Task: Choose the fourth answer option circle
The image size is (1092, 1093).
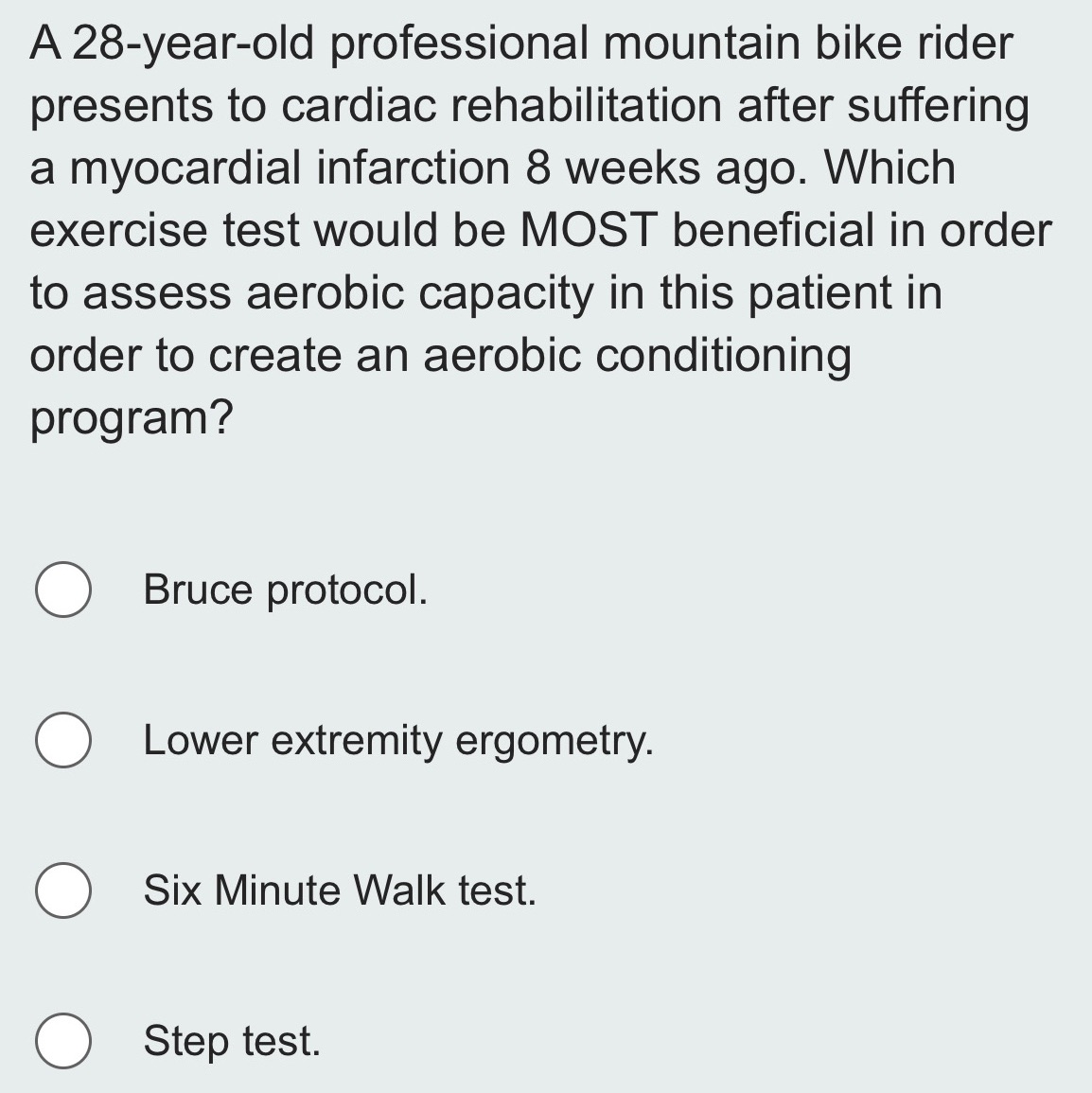Action: (x=62, y=1041)
